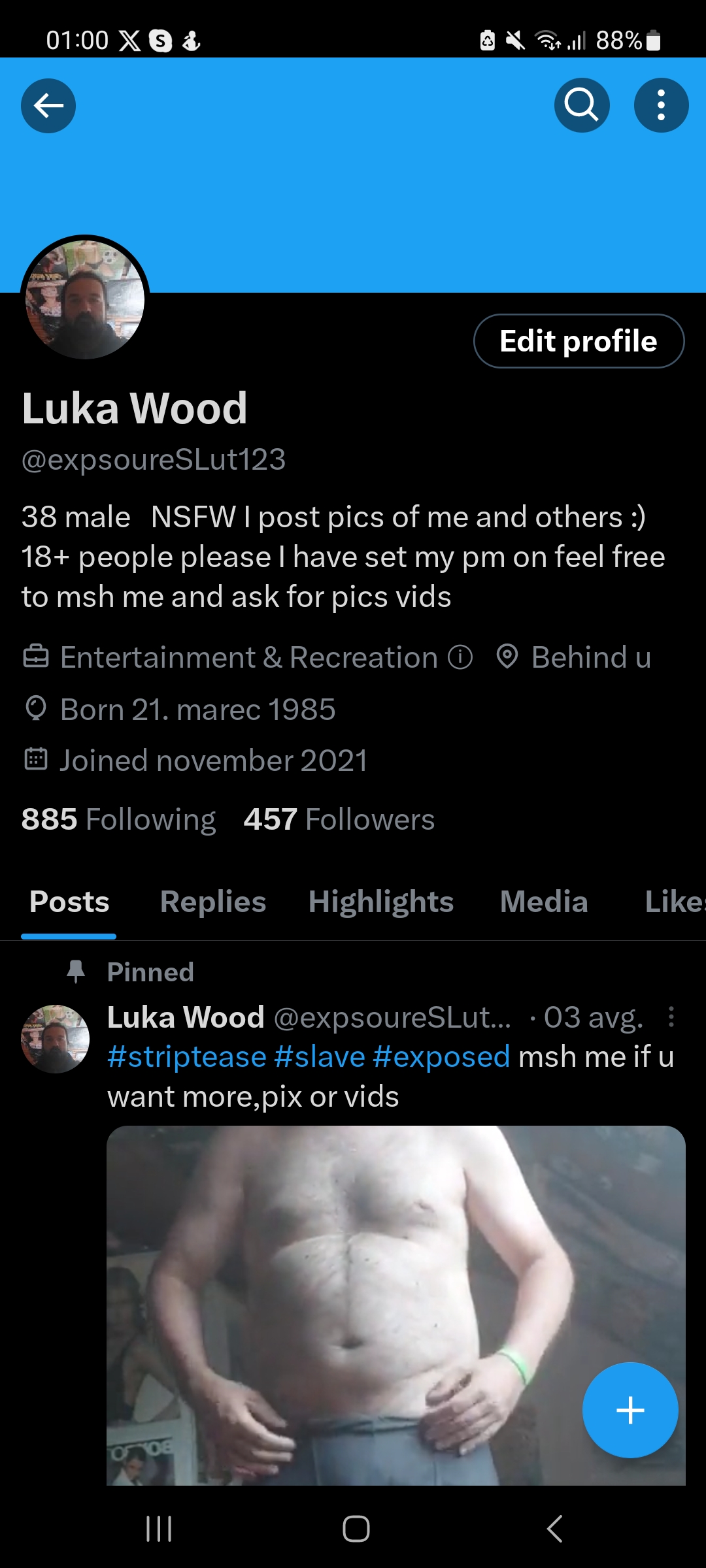This screenshot has height=1568, width=706.
Task: Open the pinned post's three-dot menu
Action: pos(671,1017)
